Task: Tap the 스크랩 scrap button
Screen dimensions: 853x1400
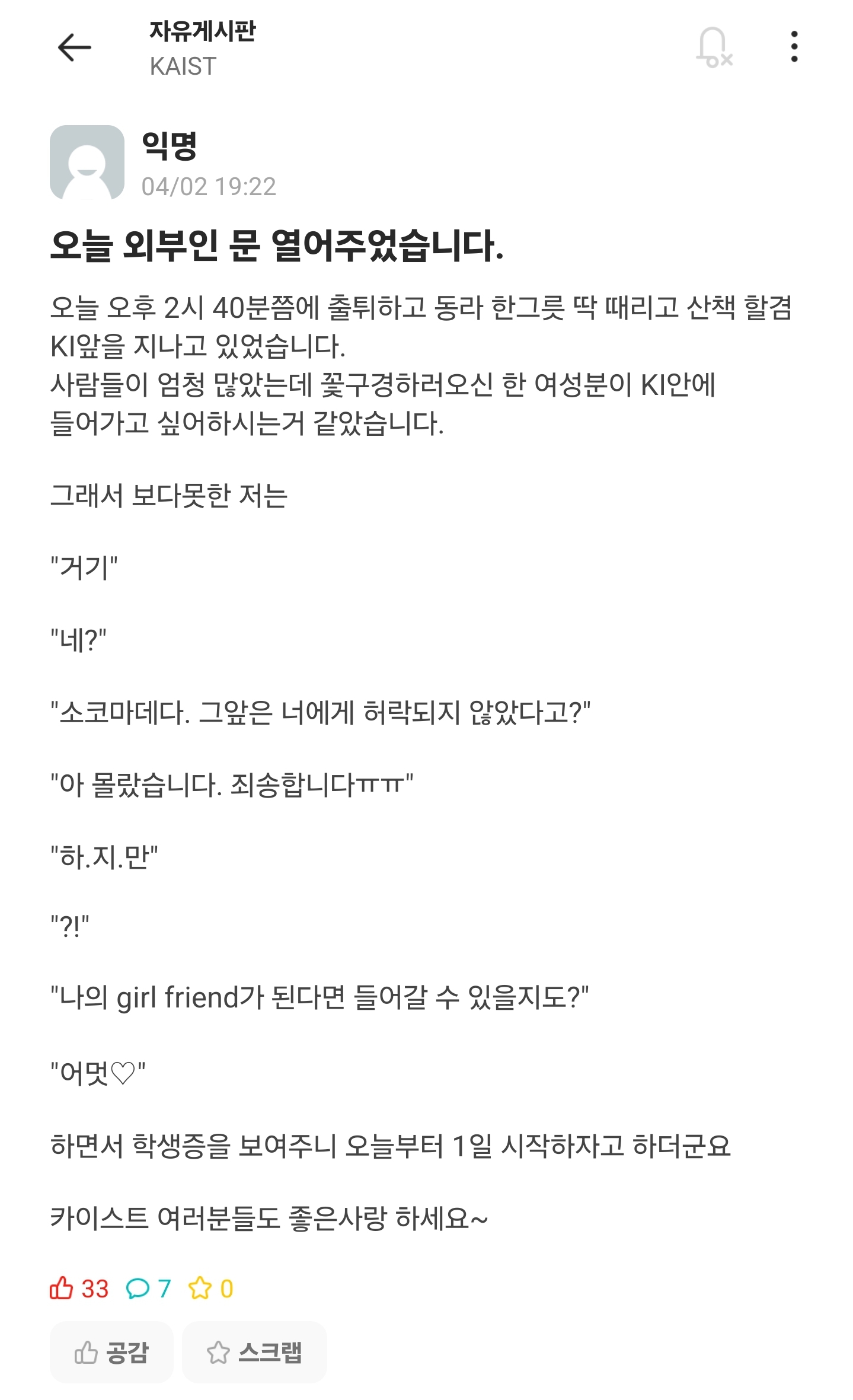Action: coord(254,1352)
